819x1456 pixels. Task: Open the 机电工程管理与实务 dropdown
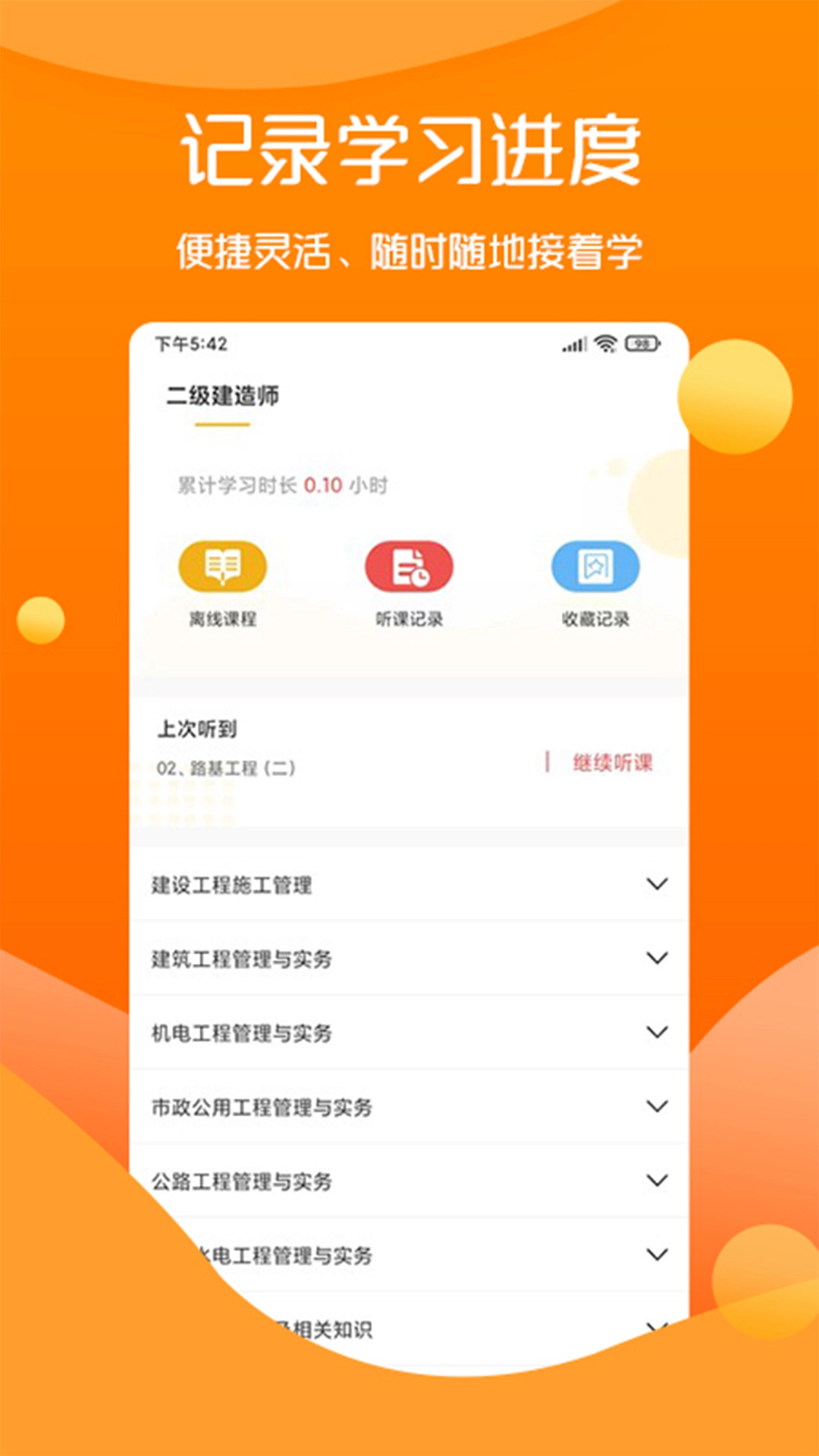(x=657, y=1032)
